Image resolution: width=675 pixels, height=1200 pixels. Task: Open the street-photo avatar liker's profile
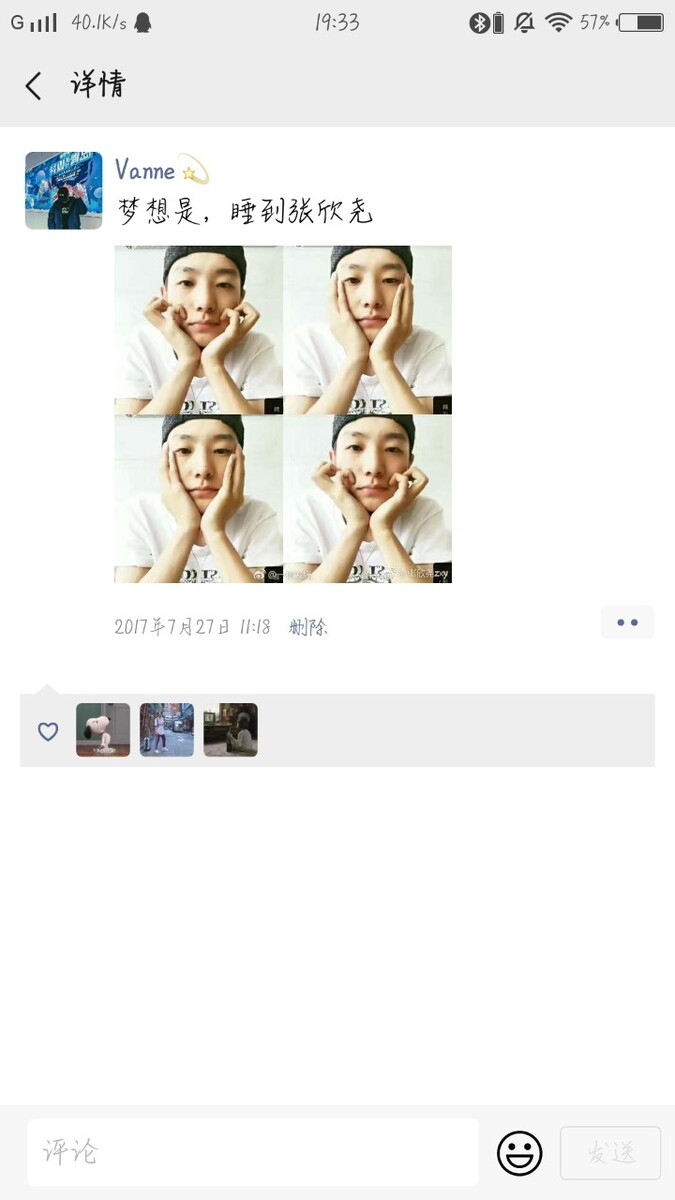[167, 730]
